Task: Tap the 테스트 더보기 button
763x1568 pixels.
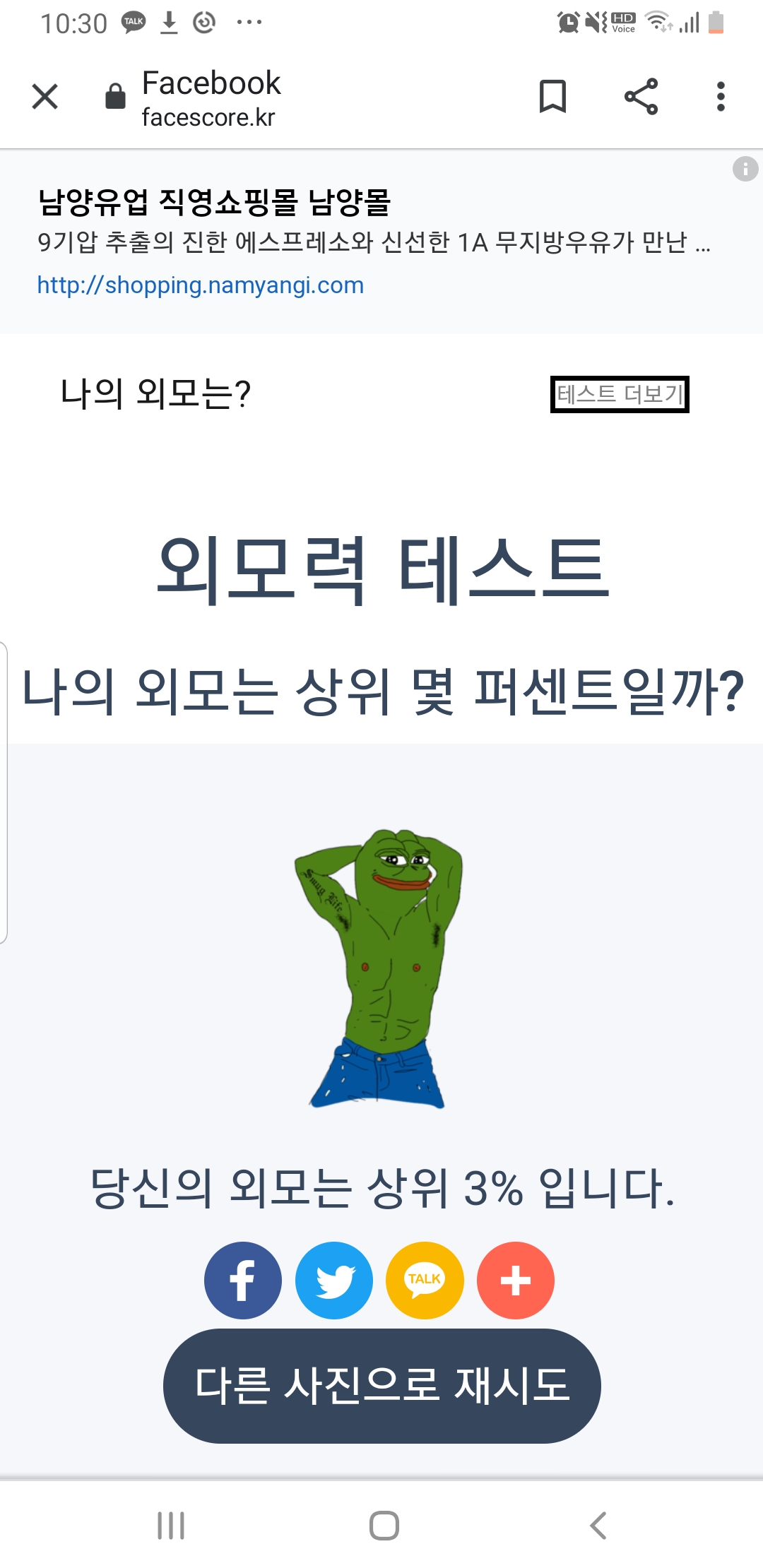Action: coord(620,394)
